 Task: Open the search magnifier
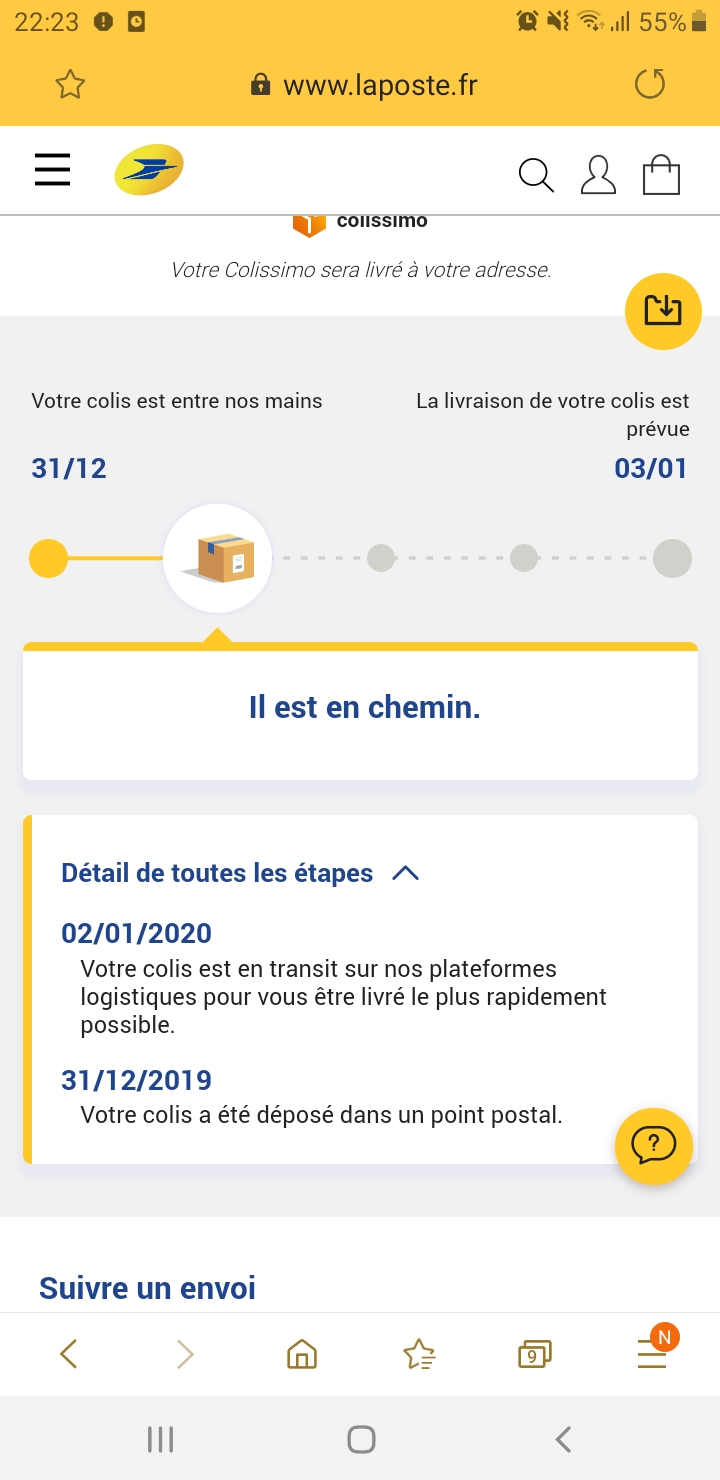pyautogui.click(x=536, y=175)
